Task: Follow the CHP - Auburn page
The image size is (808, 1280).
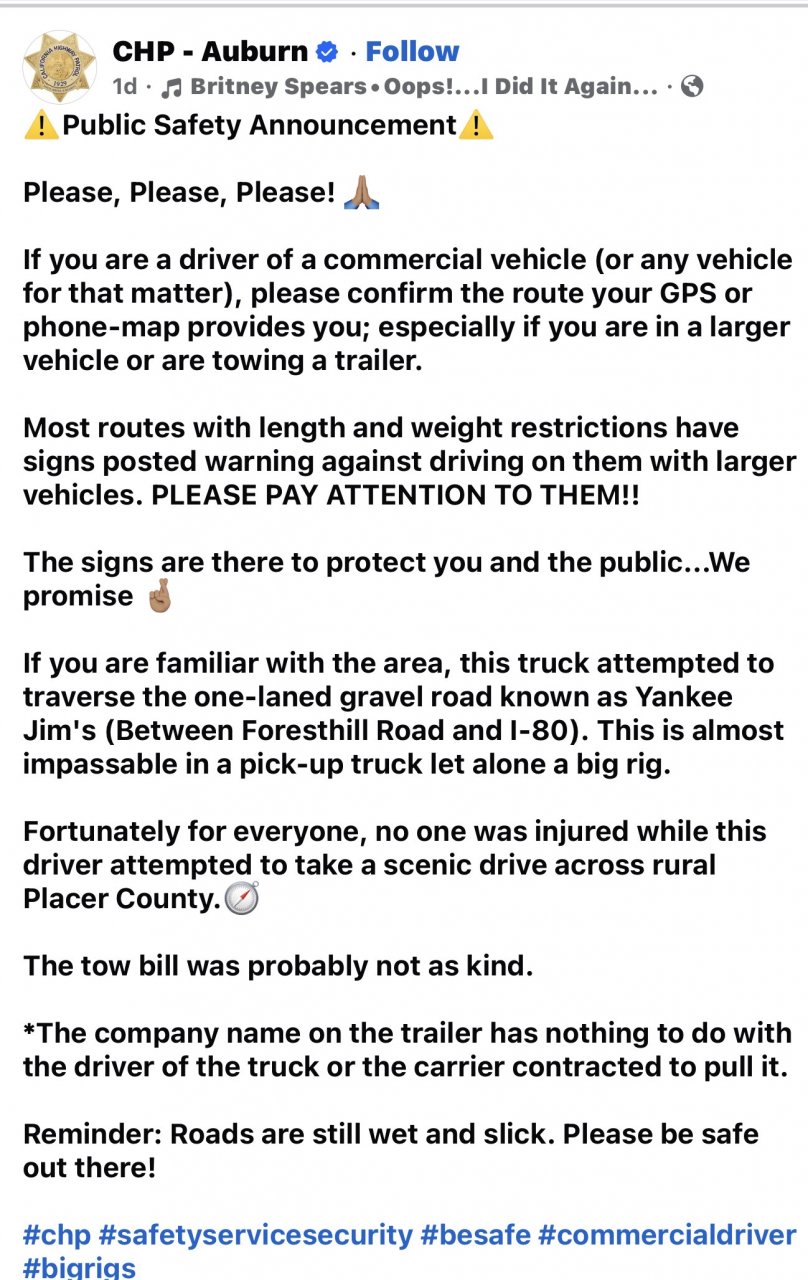Action: [412, 51]
